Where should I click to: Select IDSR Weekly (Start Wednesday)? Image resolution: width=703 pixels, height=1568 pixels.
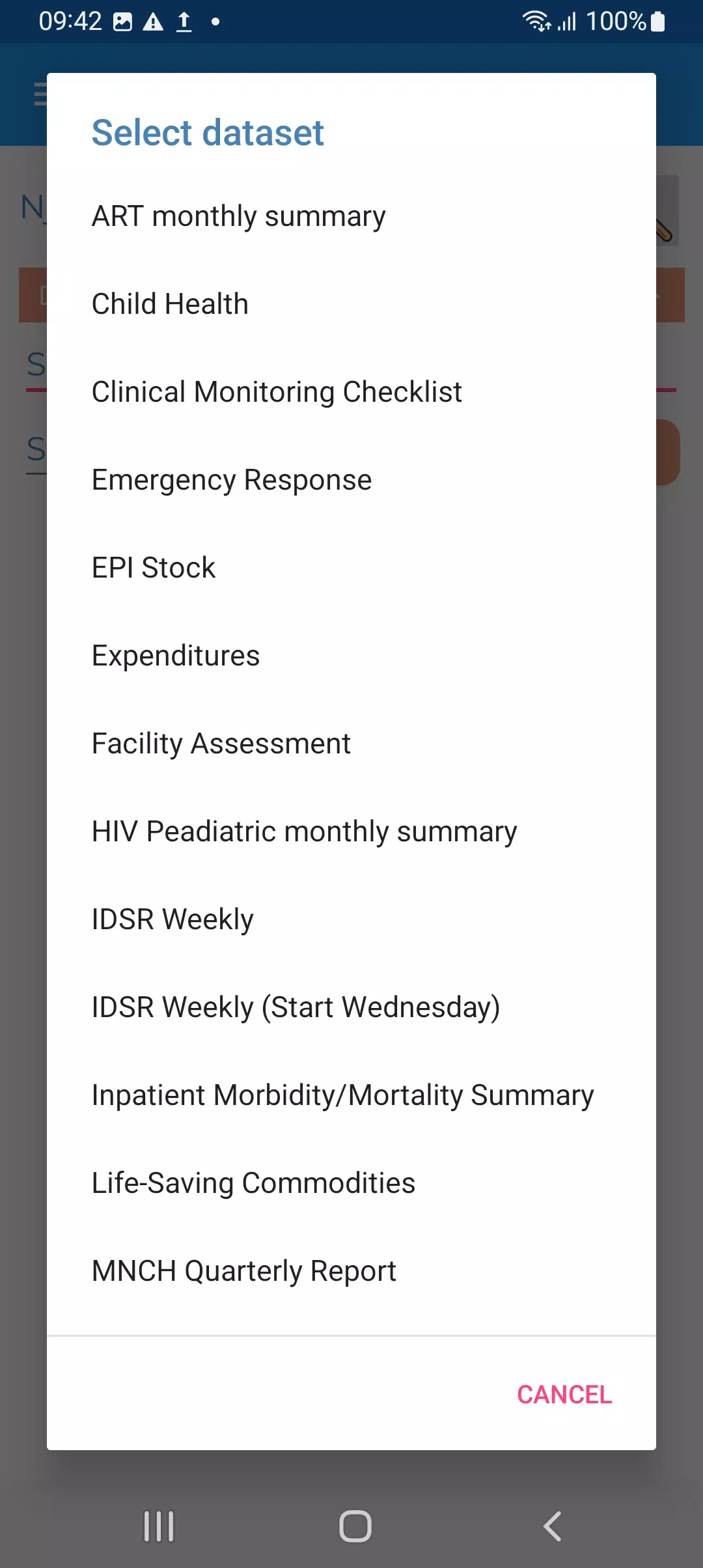pyautogui.click(x=351, y=1007)
